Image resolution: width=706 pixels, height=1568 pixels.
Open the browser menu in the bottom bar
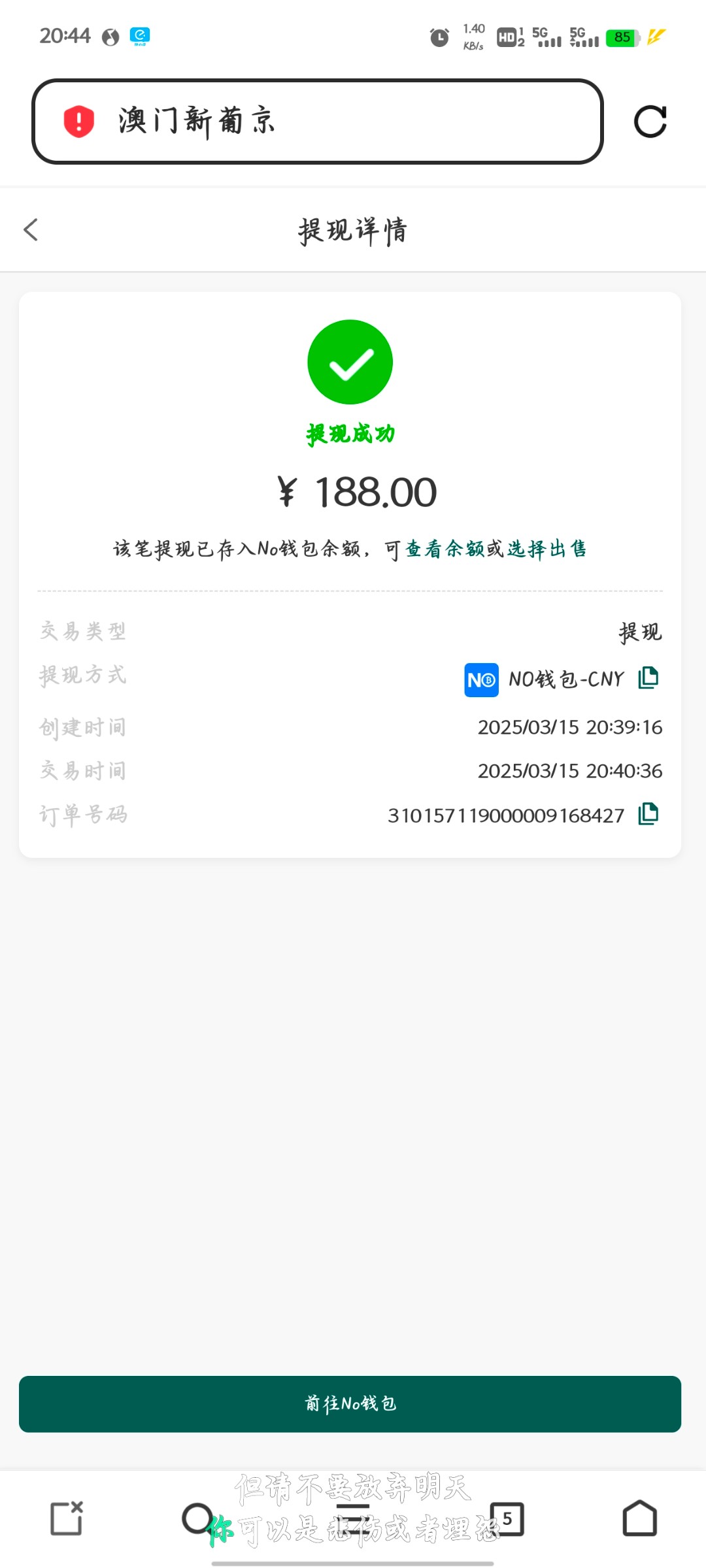353,1518
